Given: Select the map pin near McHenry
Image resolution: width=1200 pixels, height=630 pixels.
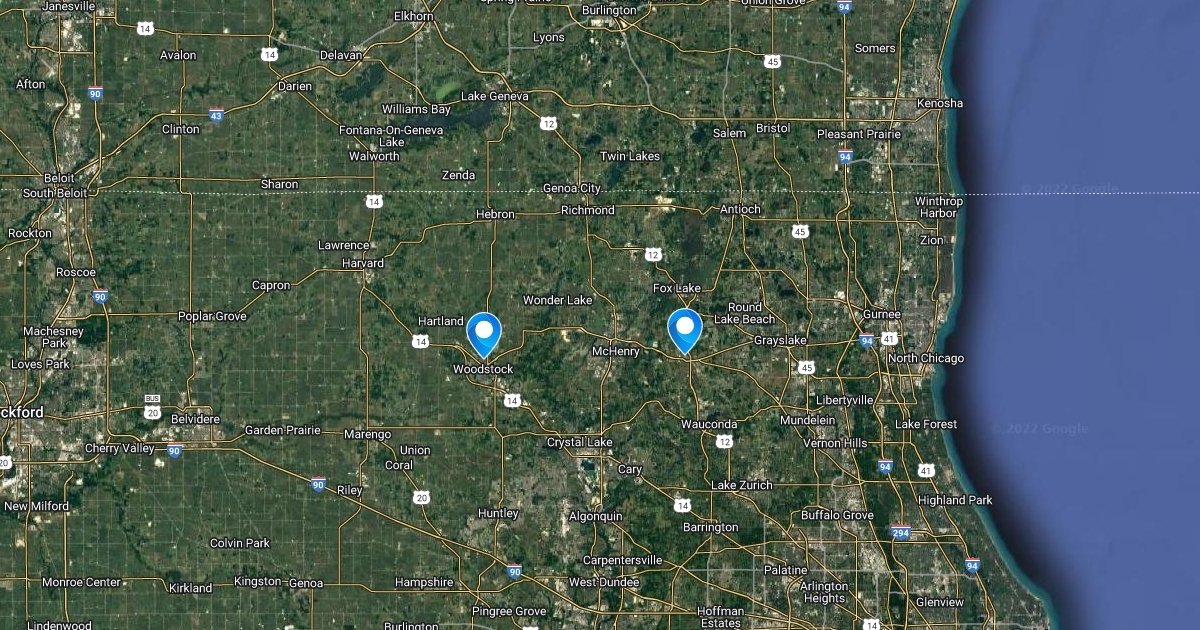Looking at the screenshot, I should [x=685, y=329].
